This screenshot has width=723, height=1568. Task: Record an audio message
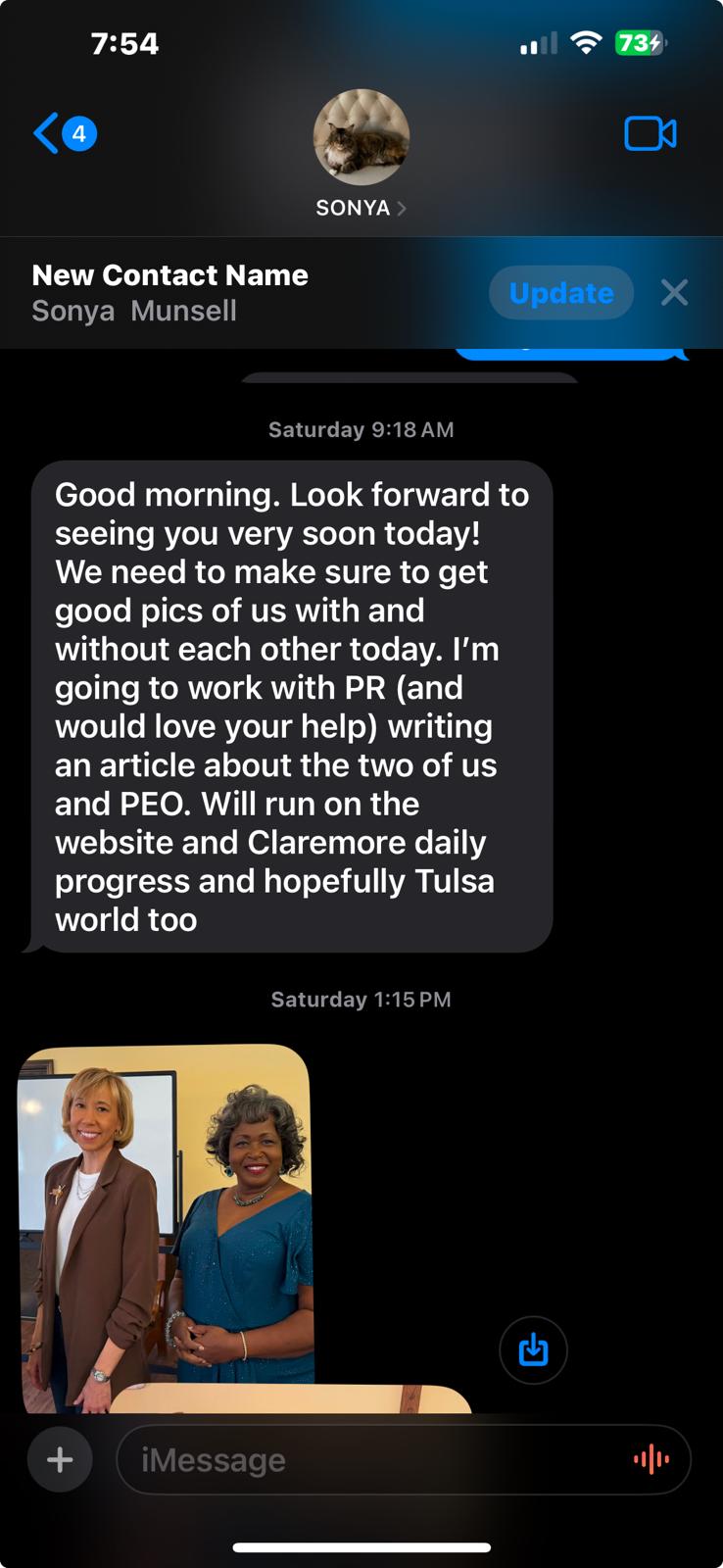(651, 1460)
